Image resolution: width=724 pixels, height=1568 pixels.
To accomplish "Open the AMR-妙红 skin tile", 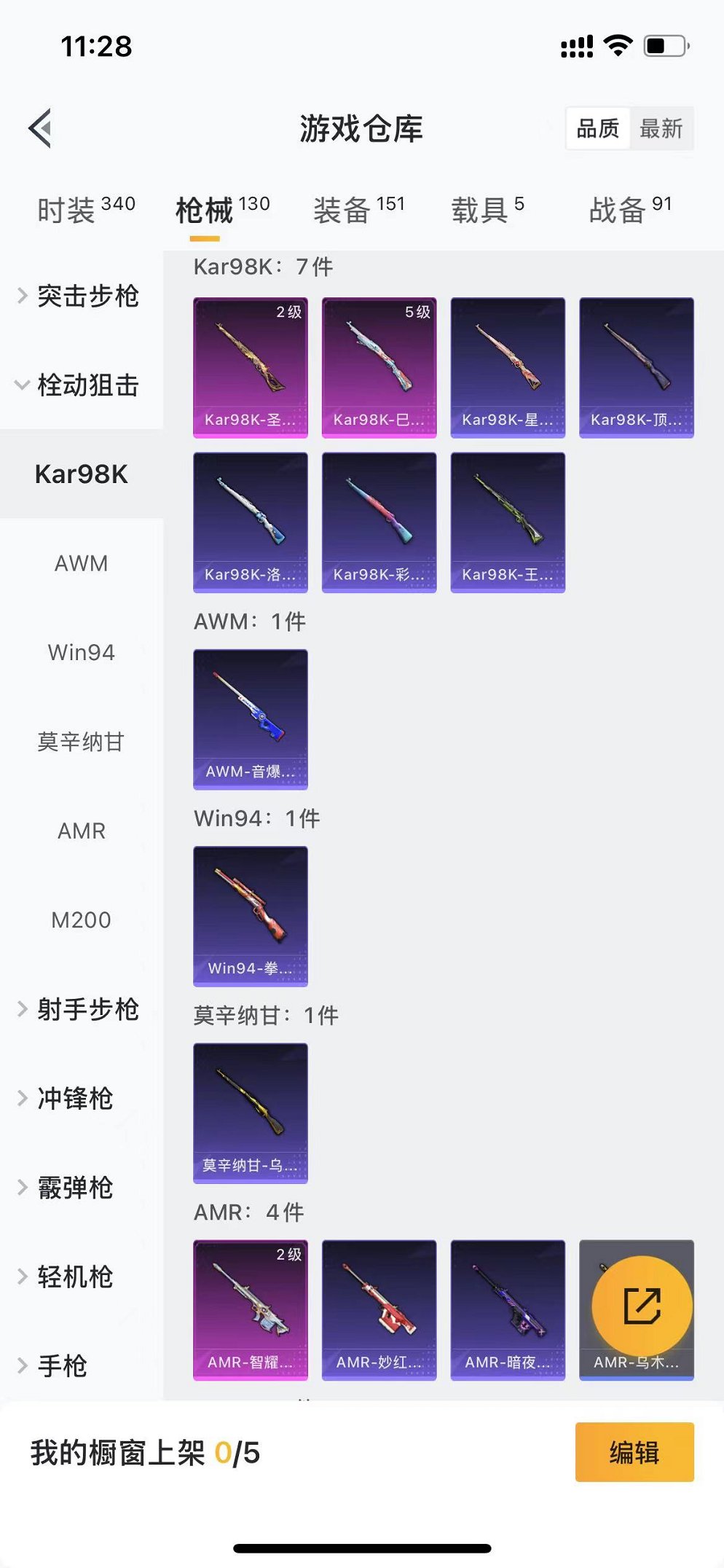I will tap(379, 1309).
